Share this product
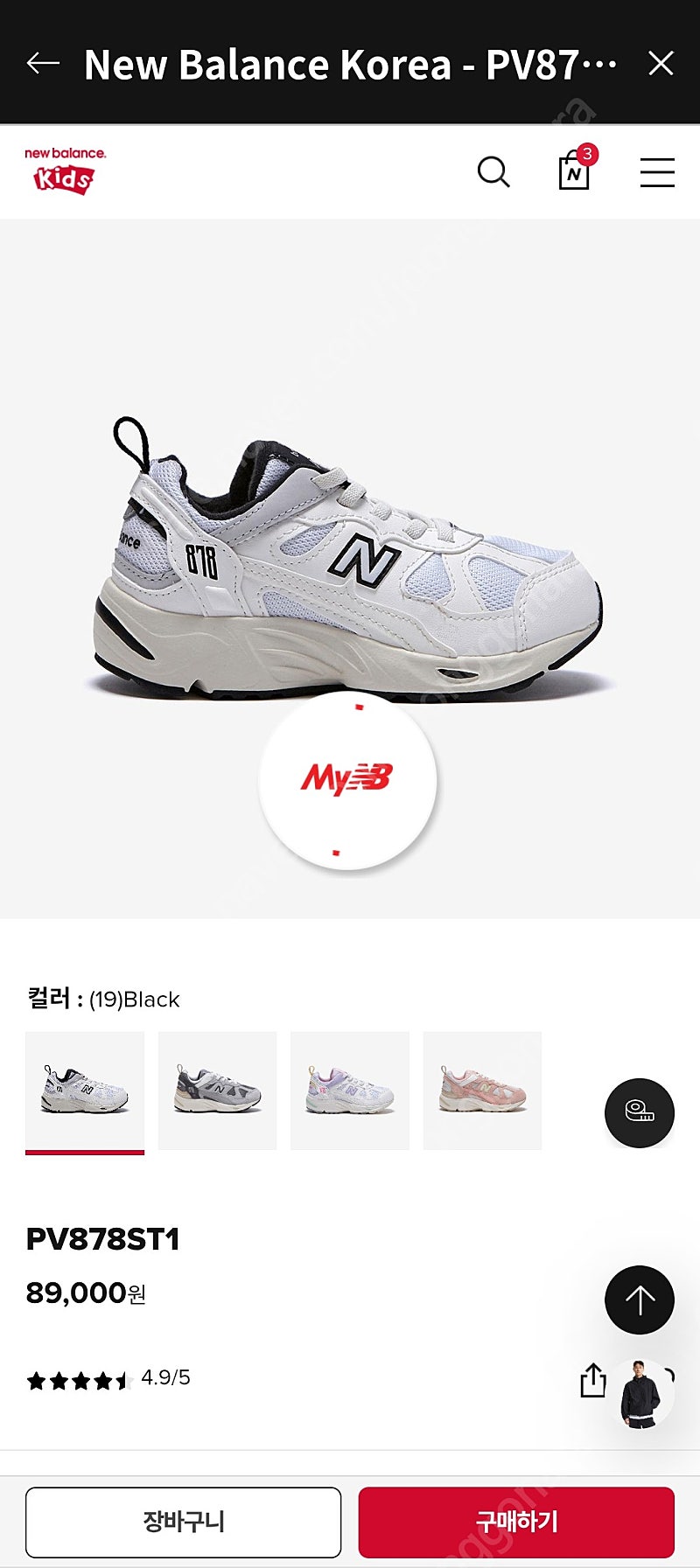Image resolution: width=700 pixels, height=1568 pixels. click(x=593, y=1381)
